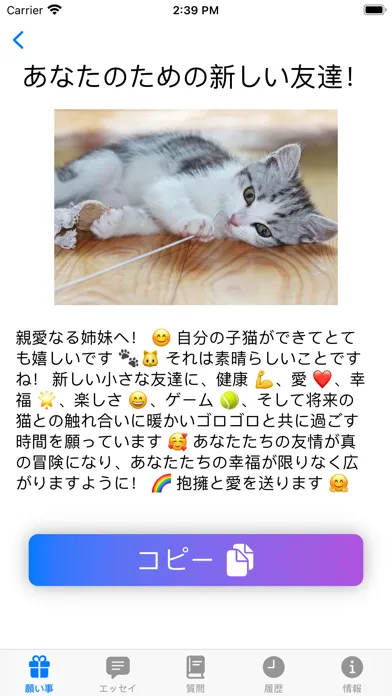The height and width of the screenshot is (696, 392).
Task: Switch to the 履歴 history tab
Action: [x=273, y=674]
